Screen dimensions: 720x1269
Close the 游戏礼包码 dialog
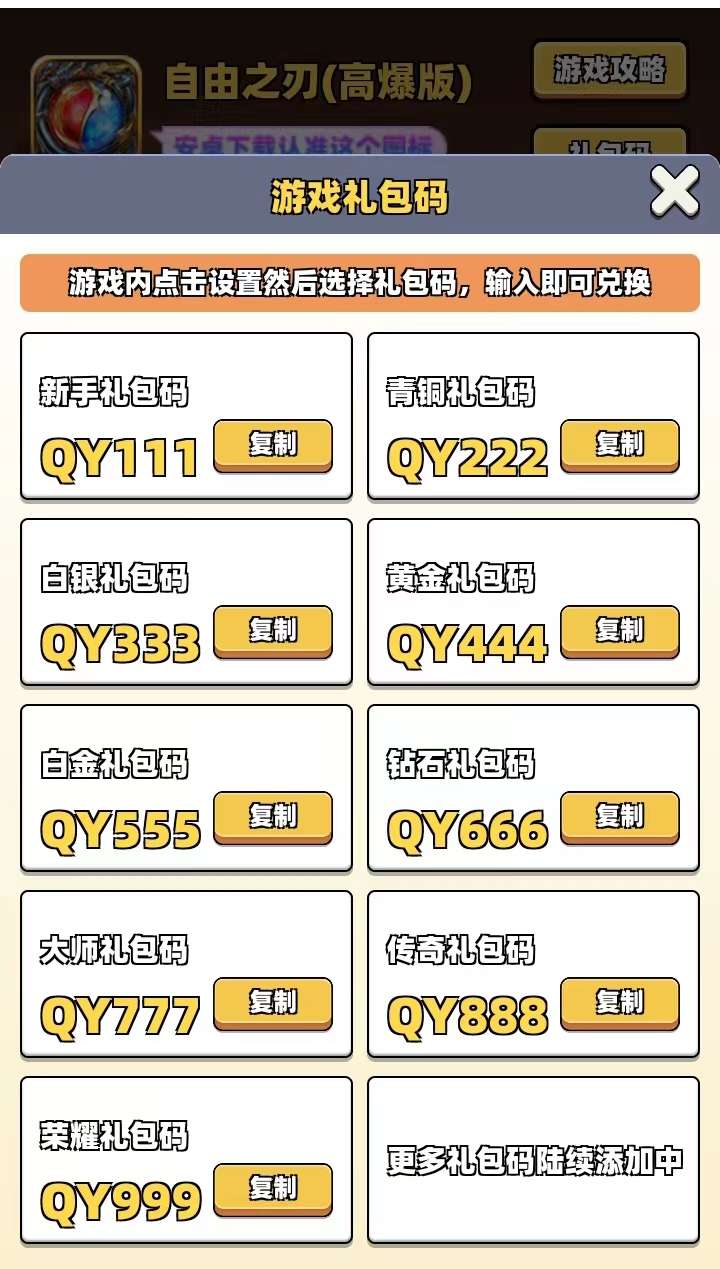click(675, 192)
